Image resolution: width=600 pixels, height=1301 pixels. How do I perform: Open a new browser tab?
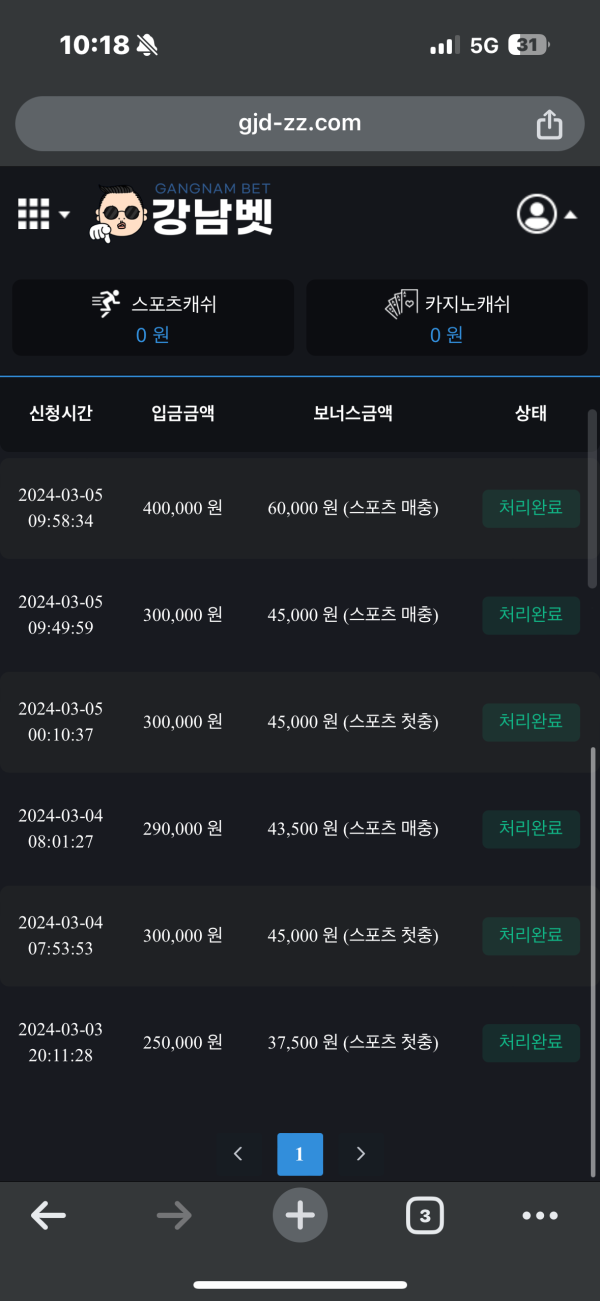300,1215
